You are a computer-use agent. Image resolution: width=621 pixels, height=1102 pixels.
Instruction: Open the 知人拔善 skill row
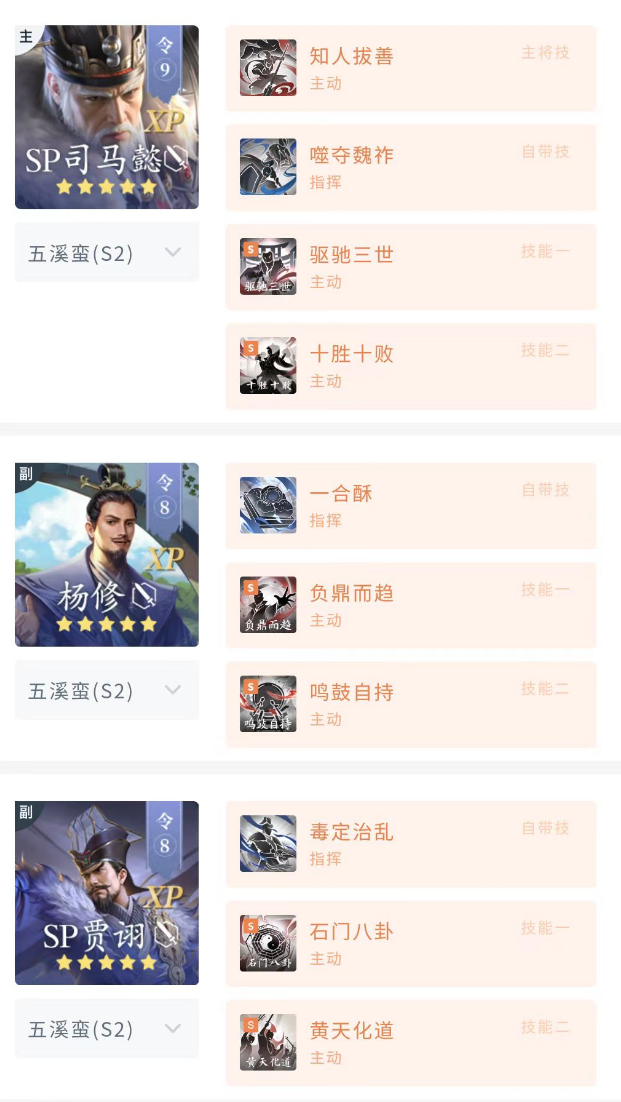tap(410, 68)
